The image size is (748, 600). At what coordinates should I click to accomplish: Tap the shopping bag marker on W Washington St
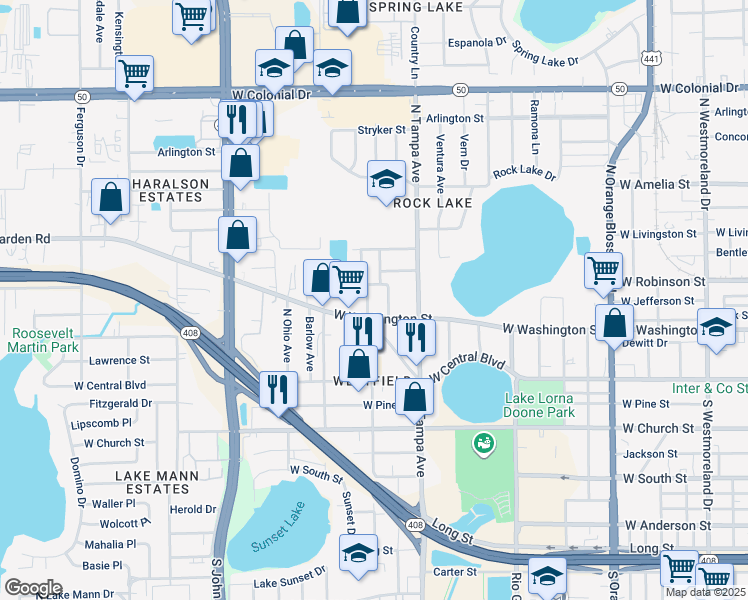(617, 323)
